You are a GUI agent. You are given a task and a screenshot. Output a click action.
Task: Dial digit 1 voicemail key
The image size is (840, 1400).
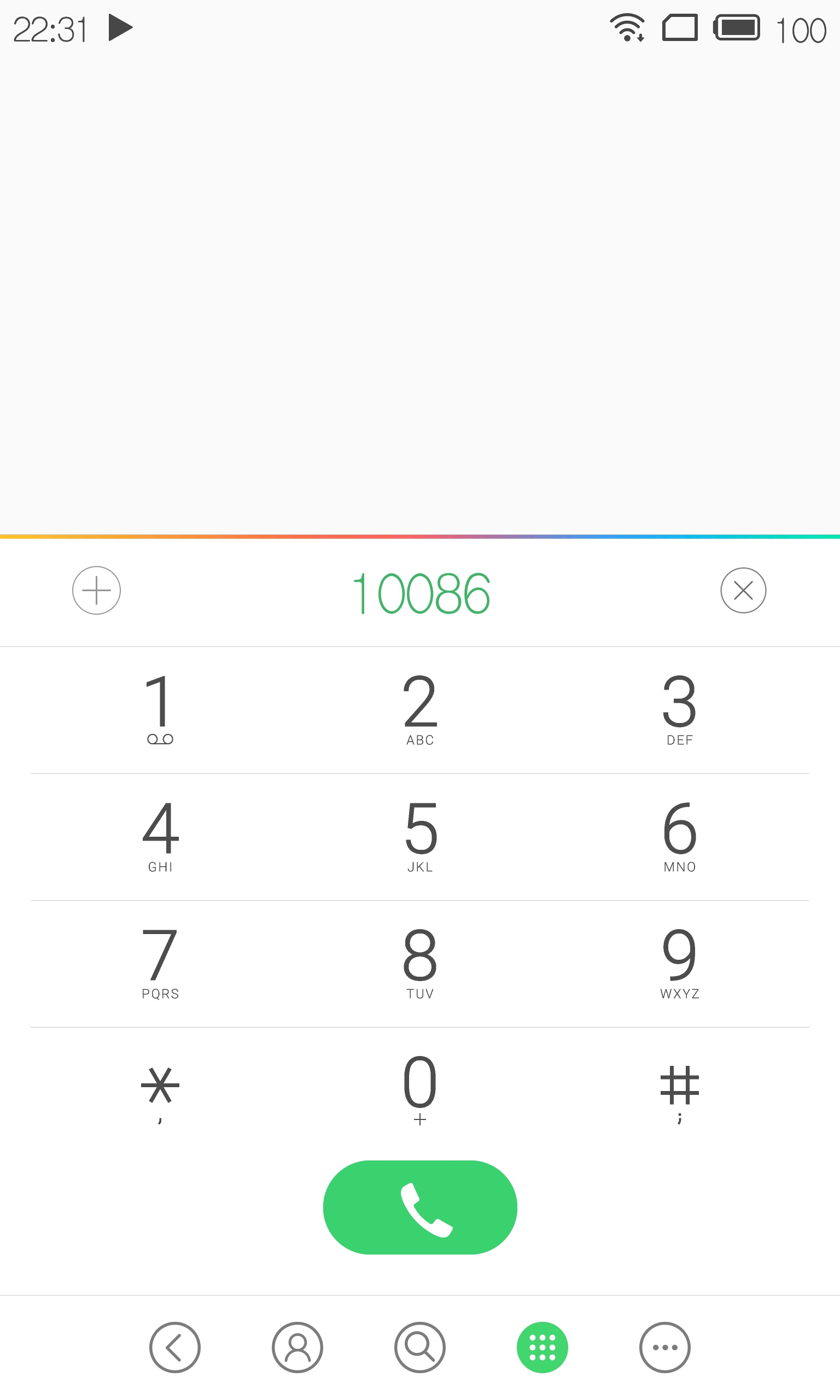point(160,710)
